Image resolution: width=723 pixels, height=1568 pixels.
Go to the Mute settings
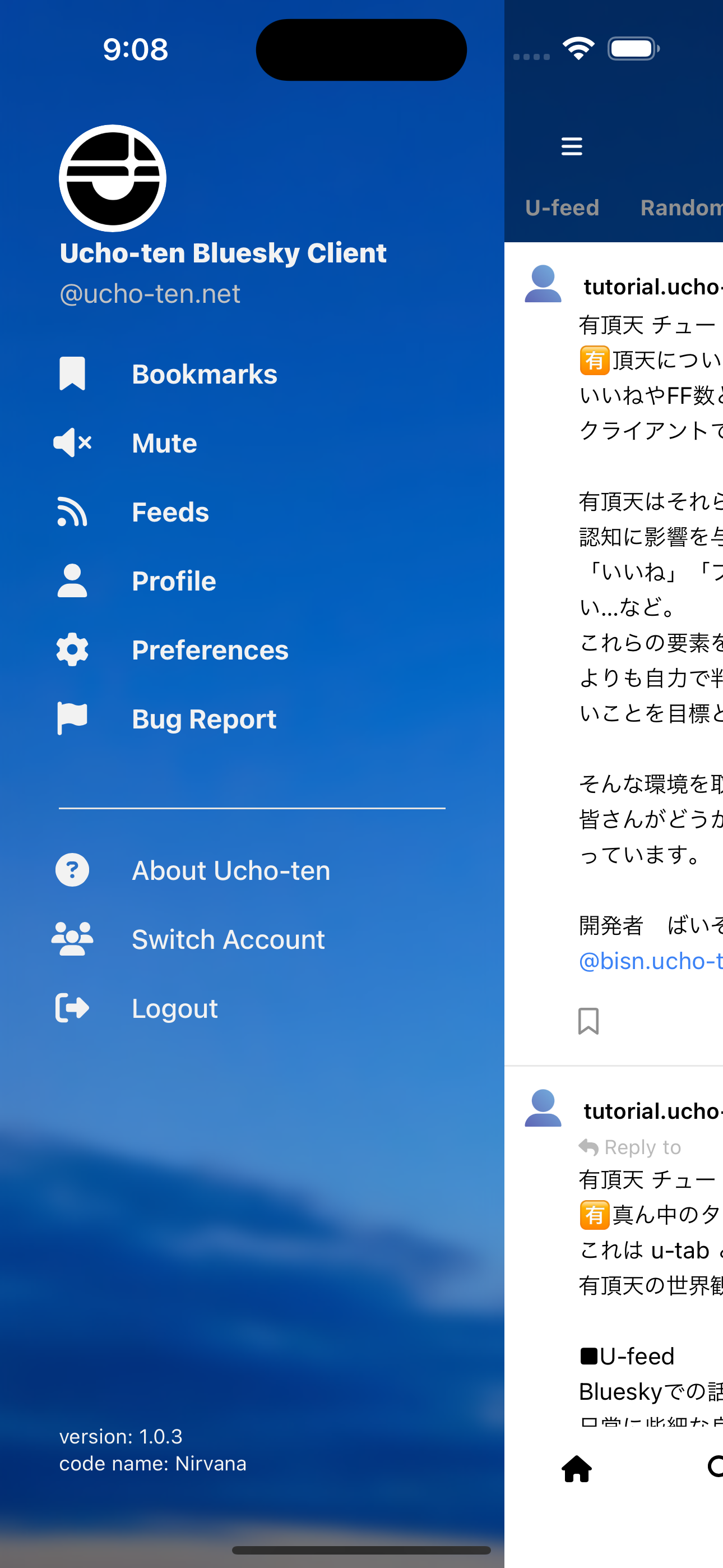(164, 442)
